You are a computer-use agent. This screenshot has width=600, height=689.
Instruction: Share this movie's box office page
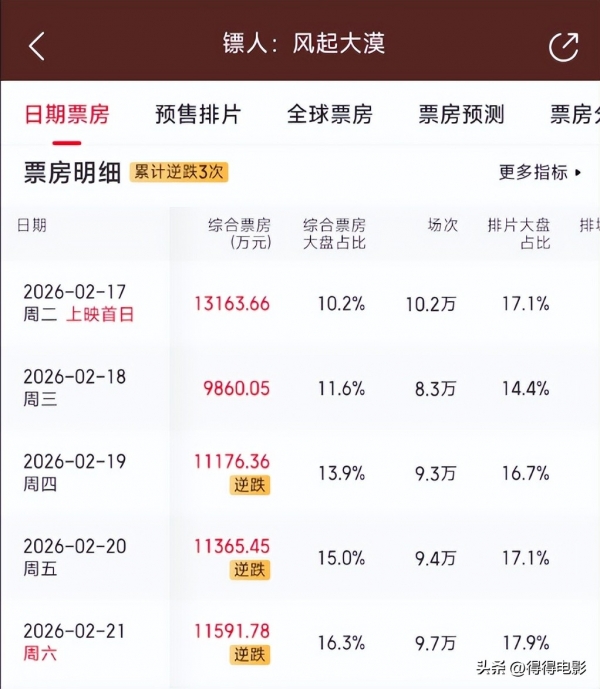563,46
